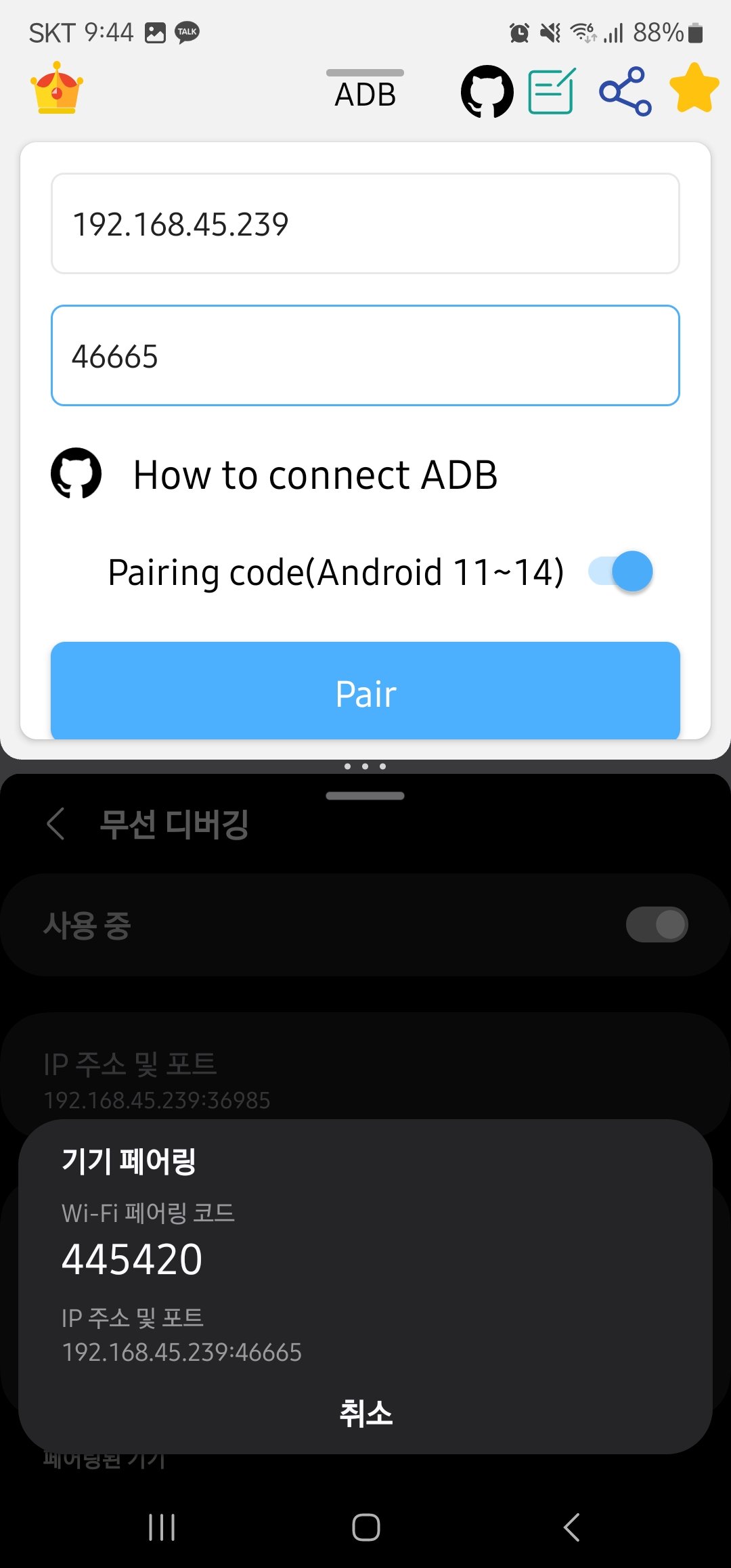Toggle wireless debugging off in settings panel
The height and width of the screenshot is (1568, 731).
(x=655, y=923)
